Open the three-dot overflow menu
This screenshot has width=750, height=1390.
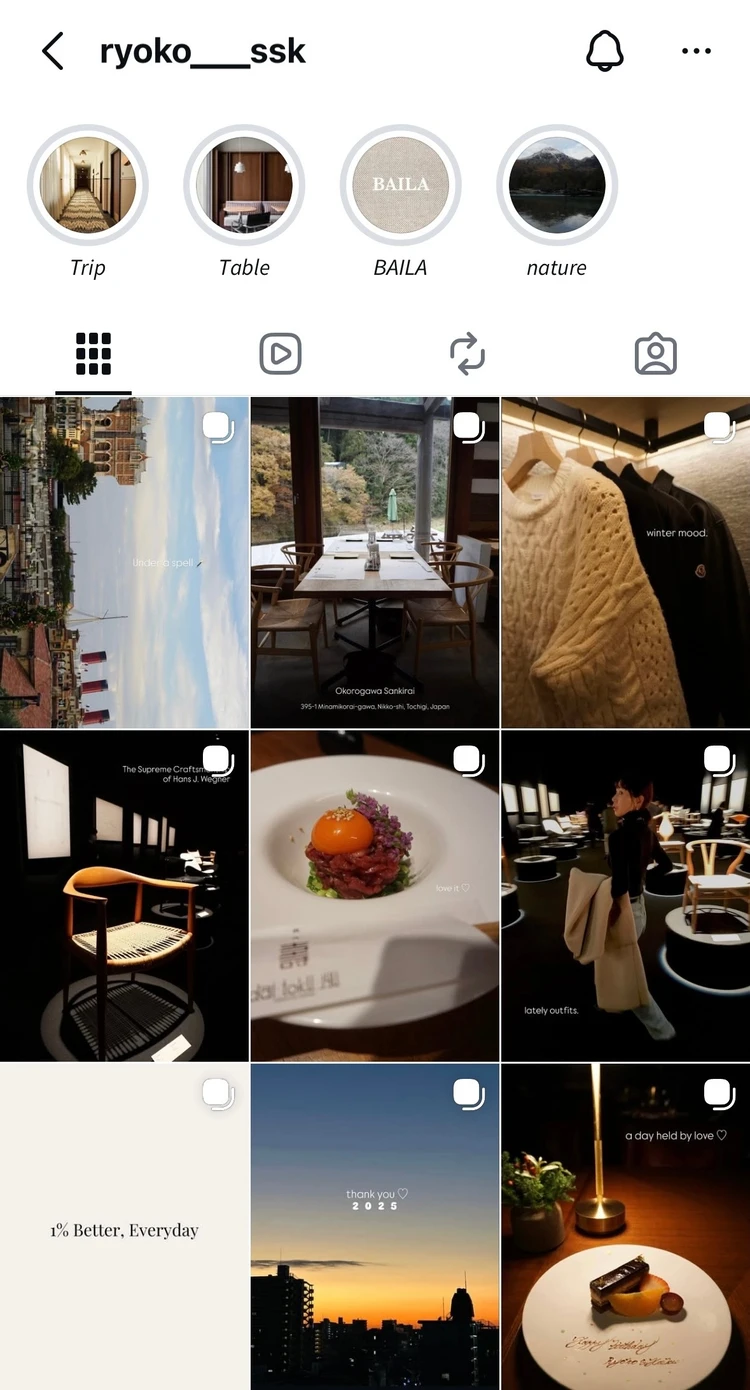(x=696, y=51)
